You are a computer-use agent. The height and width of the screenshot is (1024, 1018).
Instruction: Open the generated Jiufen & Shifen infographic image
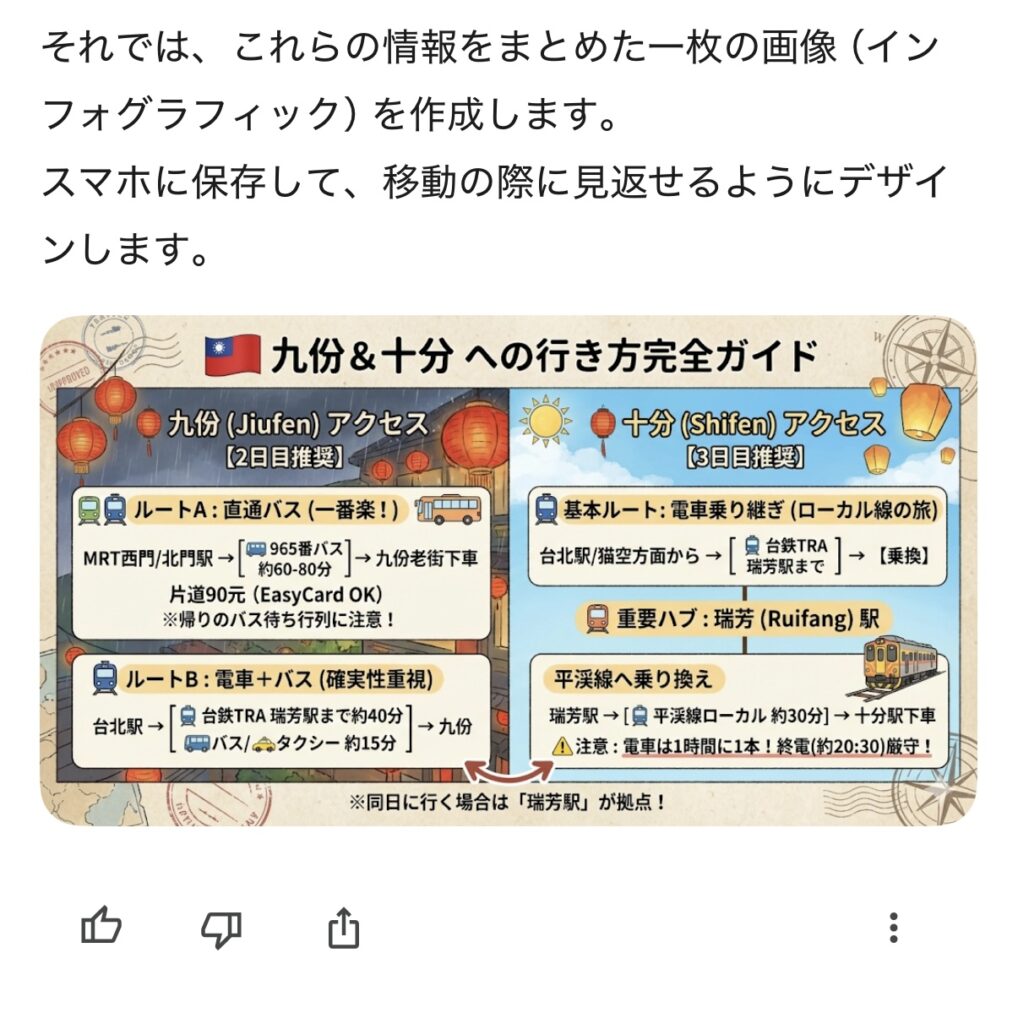(x=508, y=570)
